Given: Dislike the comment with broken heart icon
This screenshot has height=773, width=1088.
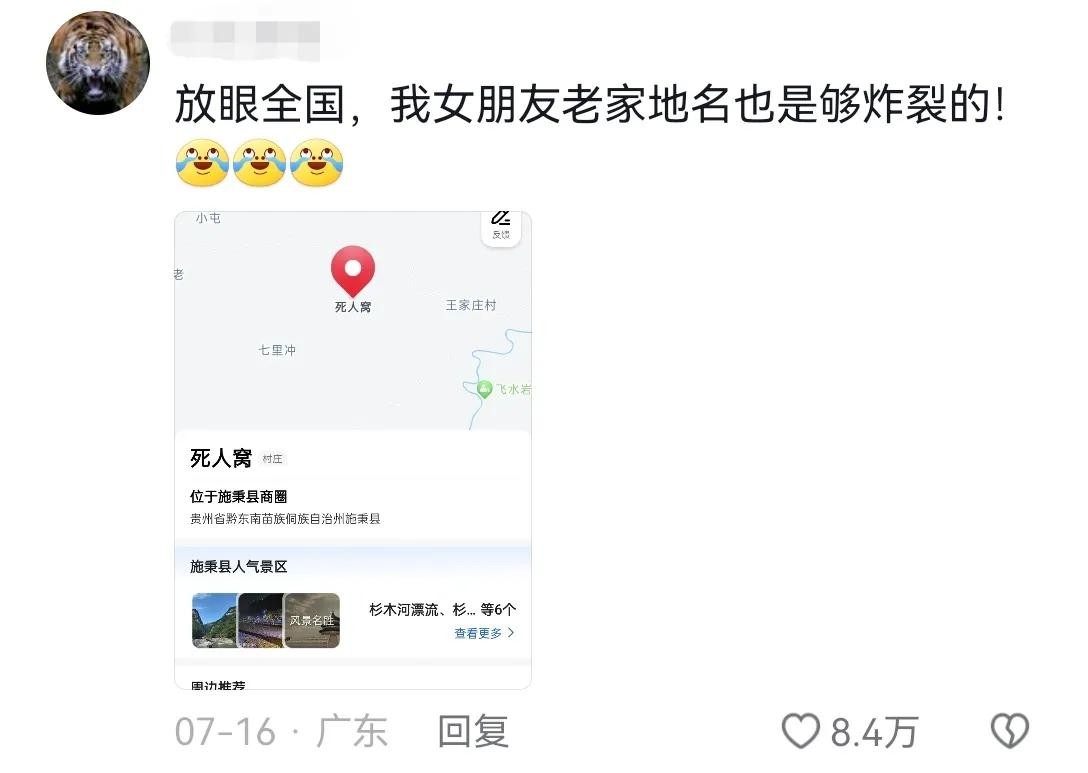Looking at the screenshot, I should (x=1009, y=732).
